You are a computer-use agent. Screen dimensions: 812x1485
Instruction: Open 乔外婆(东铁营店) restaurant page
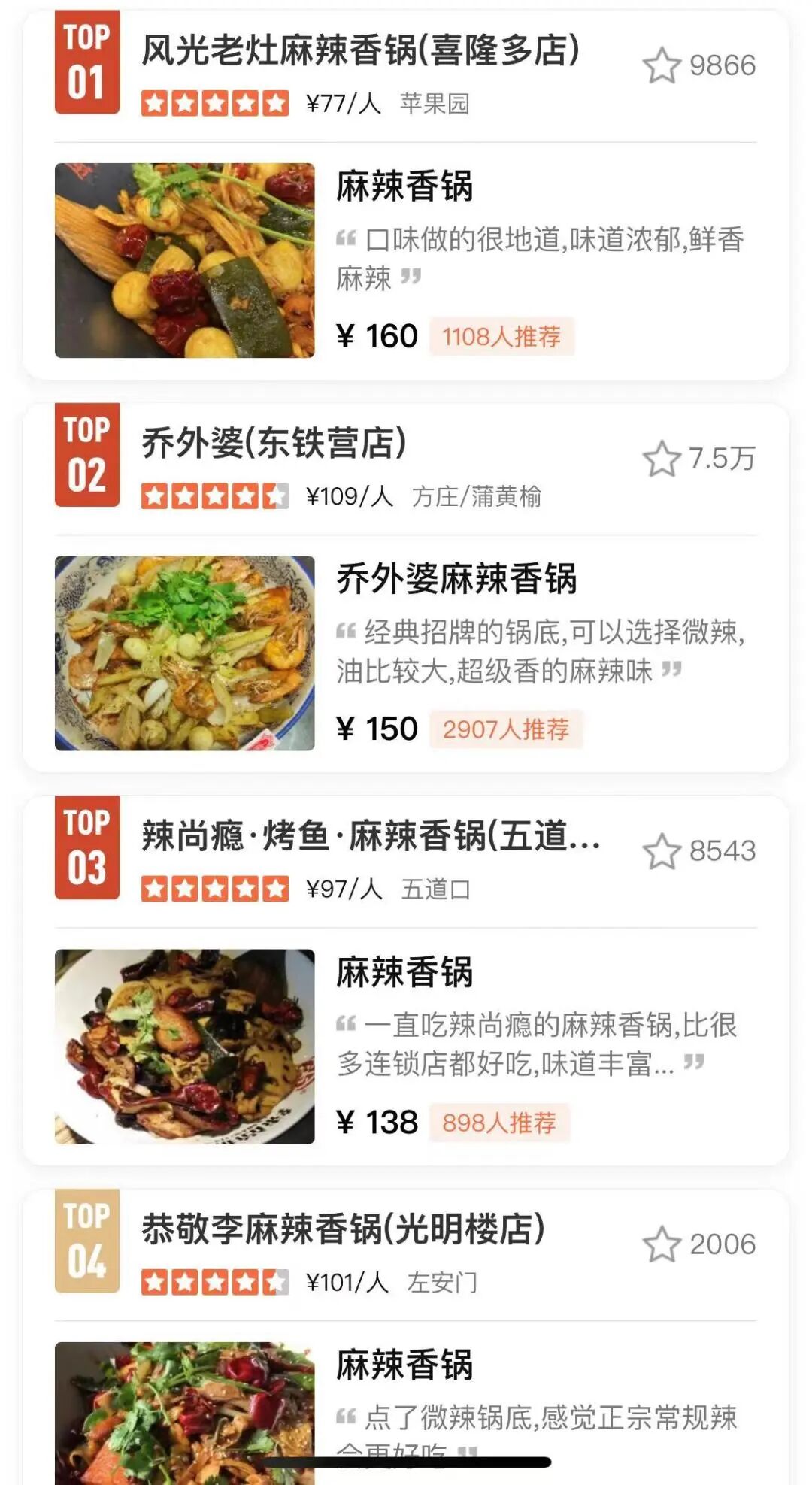point(274,444)
